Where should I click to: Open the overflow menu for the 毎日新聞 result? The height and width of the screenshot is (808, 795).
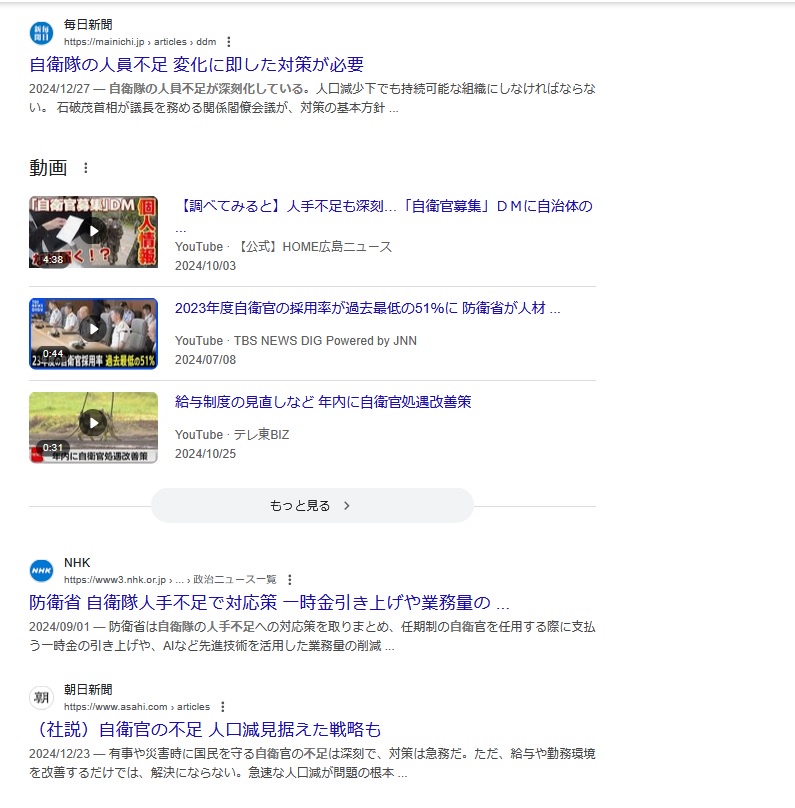[229, 42]
